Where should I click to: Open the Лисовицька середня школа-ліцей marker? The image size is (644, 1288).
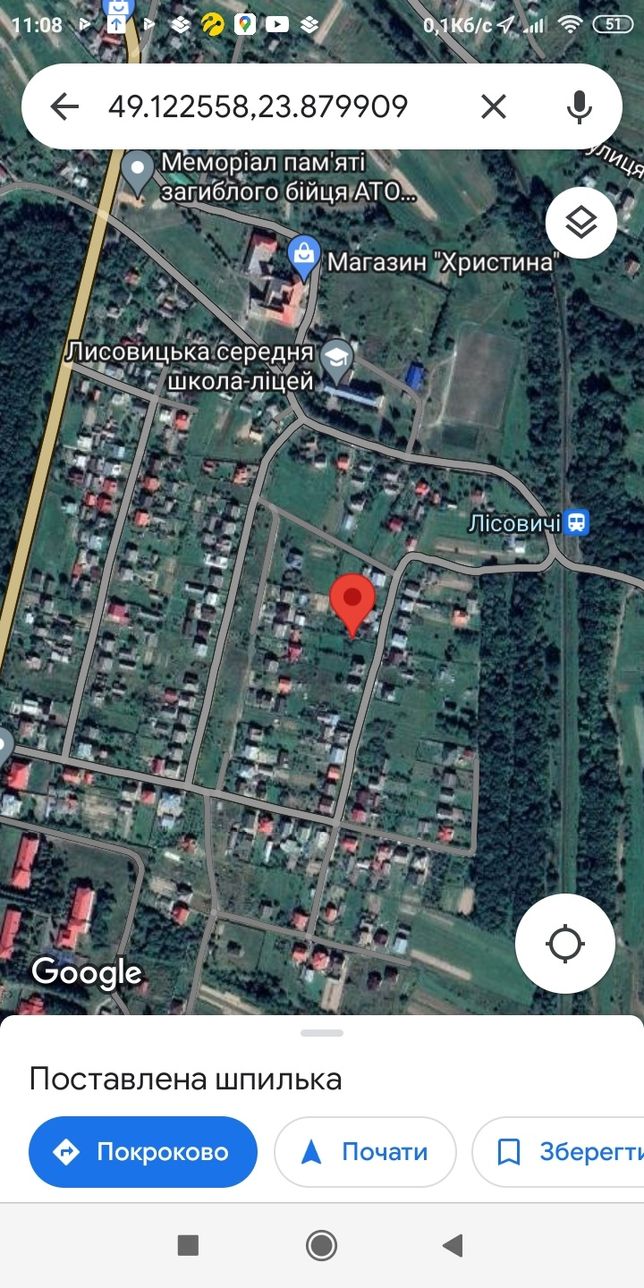tap(339, 362)
